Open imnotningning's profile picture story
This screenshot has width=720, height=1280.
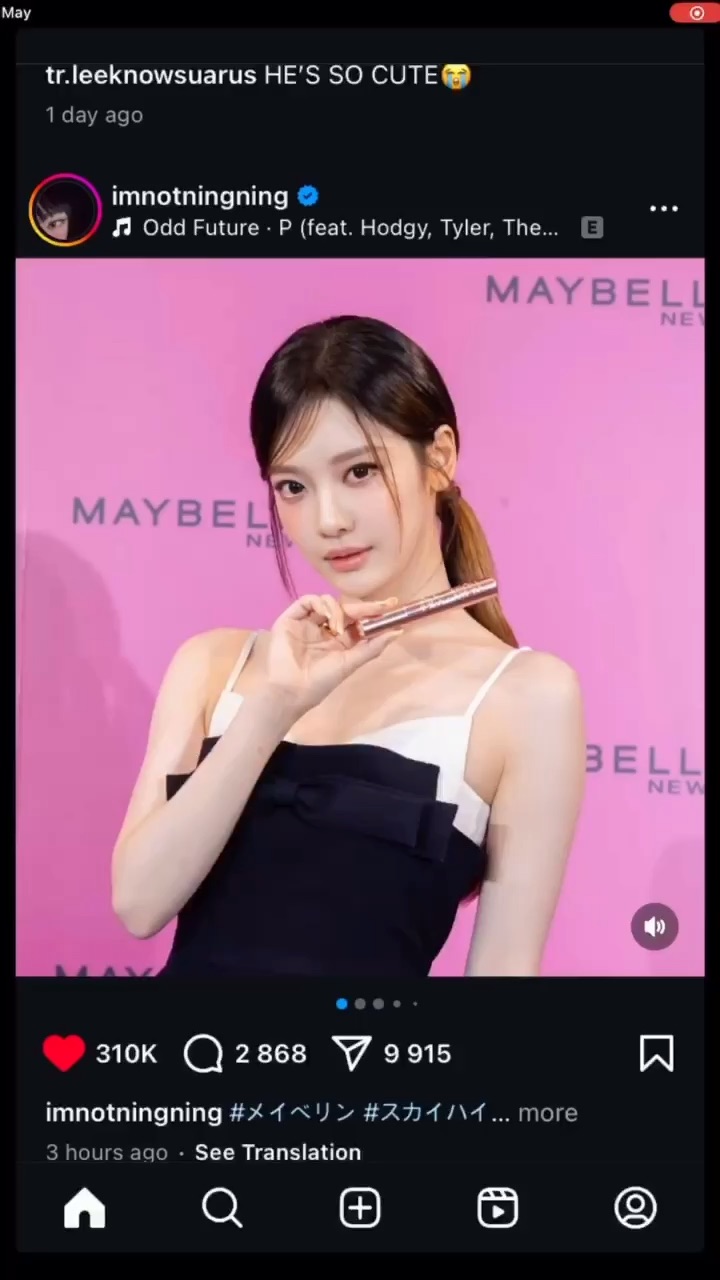tap(65, 210)
